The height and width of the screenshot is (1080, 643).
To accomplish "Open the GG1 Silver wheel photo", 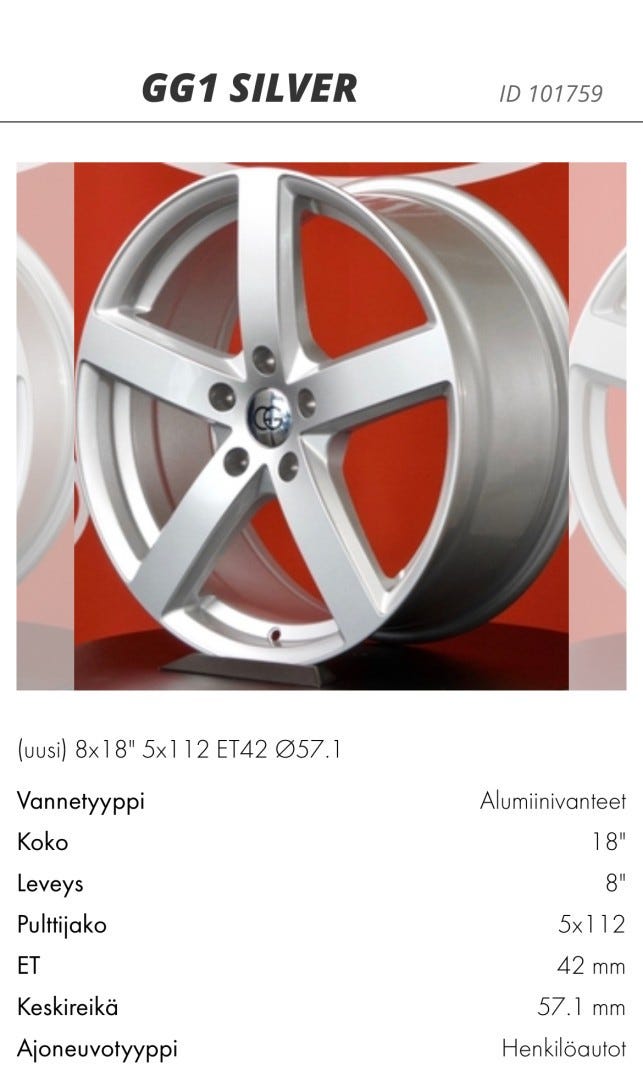I will (321, 425).
